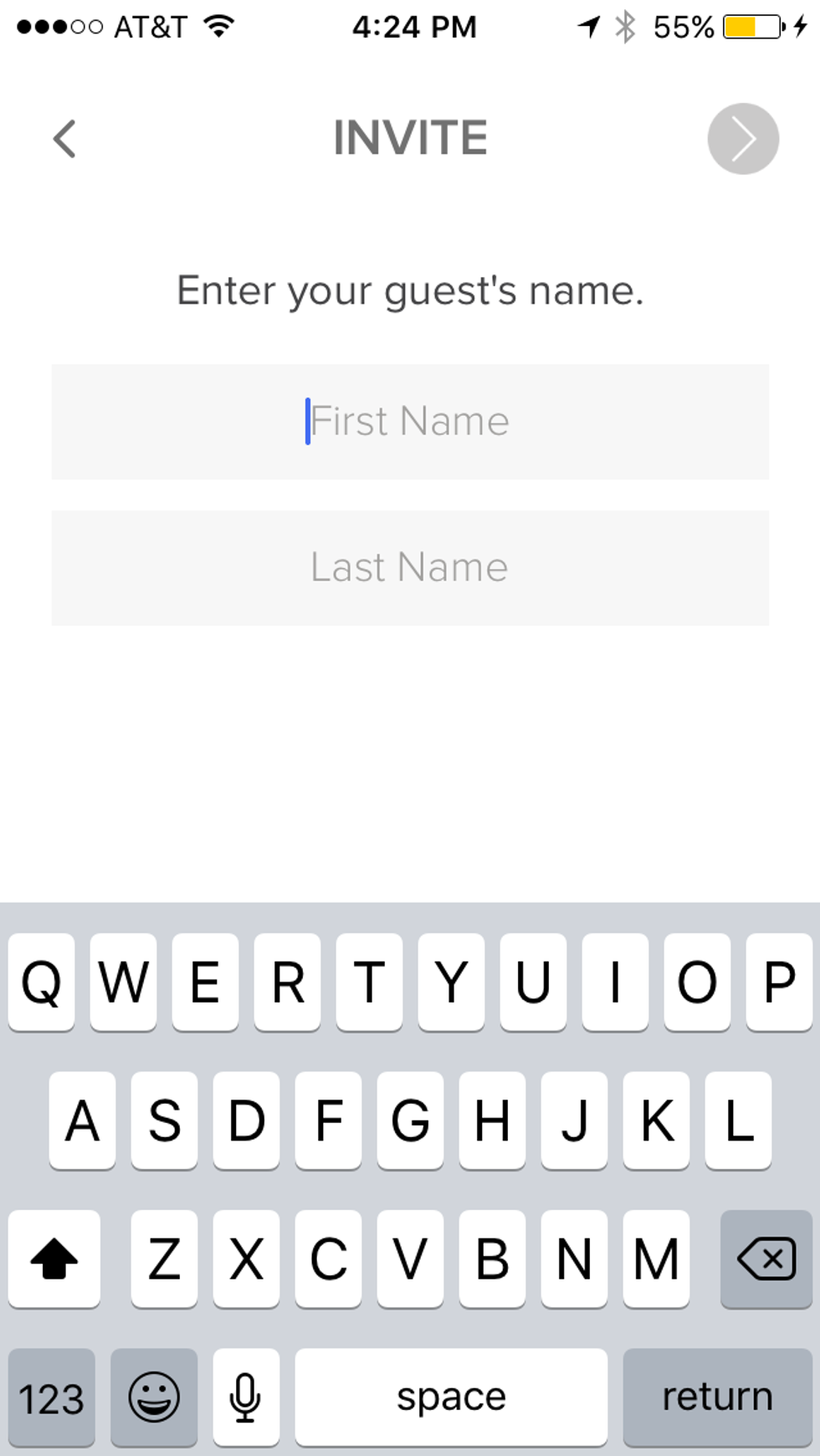The height and width of the screenshot is (1456, 820).
Task: Tap the next arrow button
Action: click(743, 139)
